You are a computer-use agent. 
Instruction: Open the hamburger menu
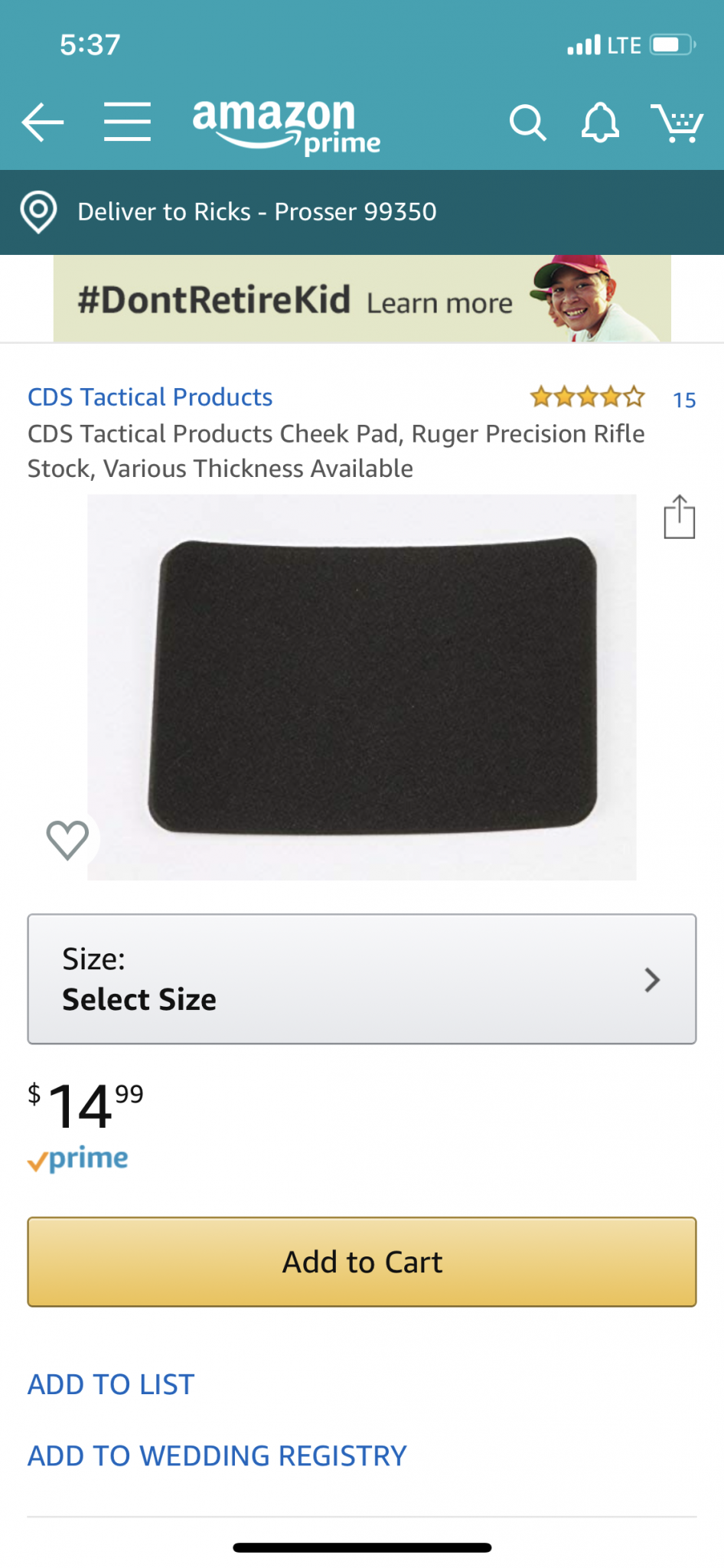pyautogui.click(x=127, y=122)
